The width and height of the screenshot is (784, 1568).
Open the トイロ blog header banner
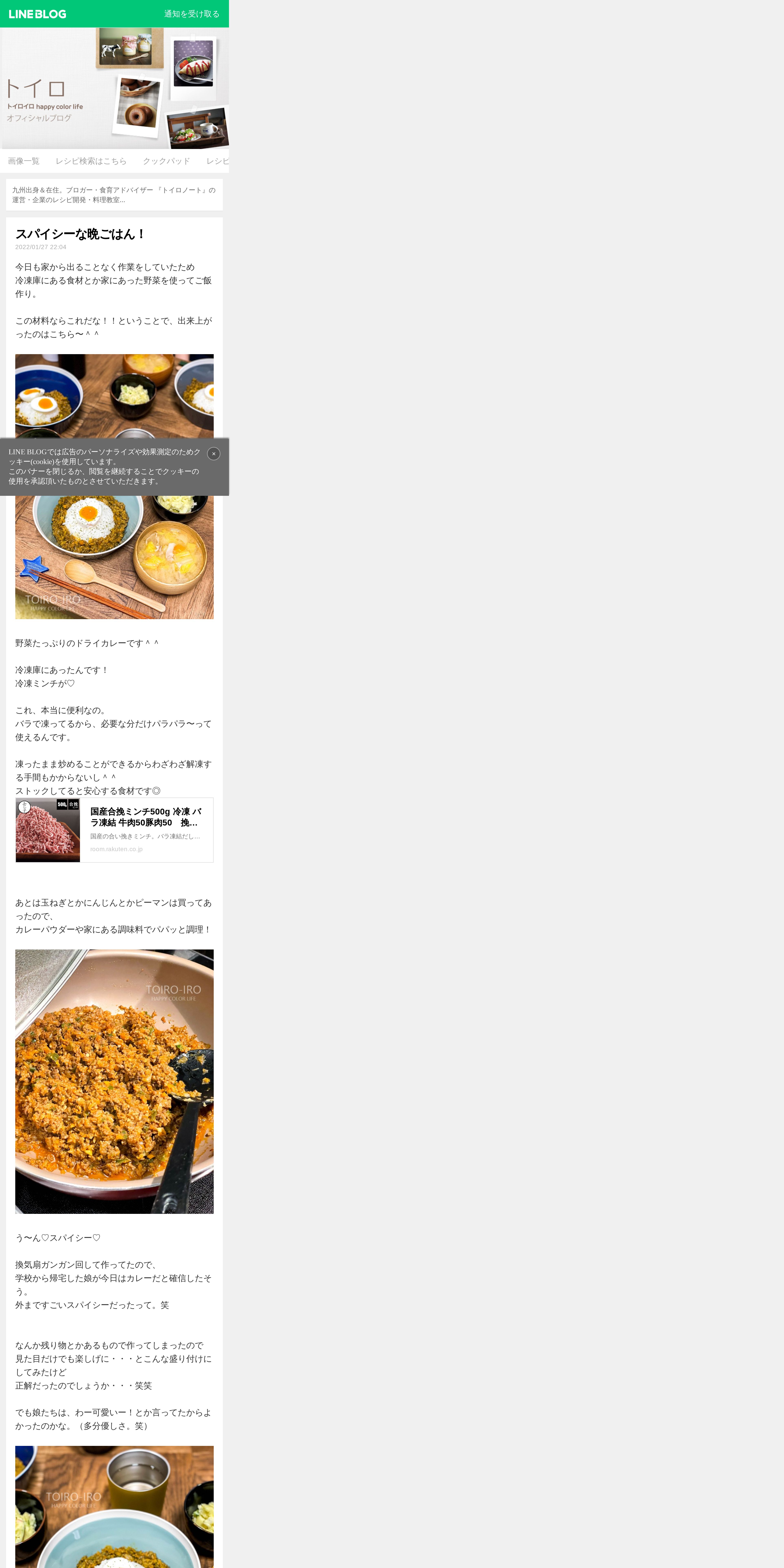(114, 88)
